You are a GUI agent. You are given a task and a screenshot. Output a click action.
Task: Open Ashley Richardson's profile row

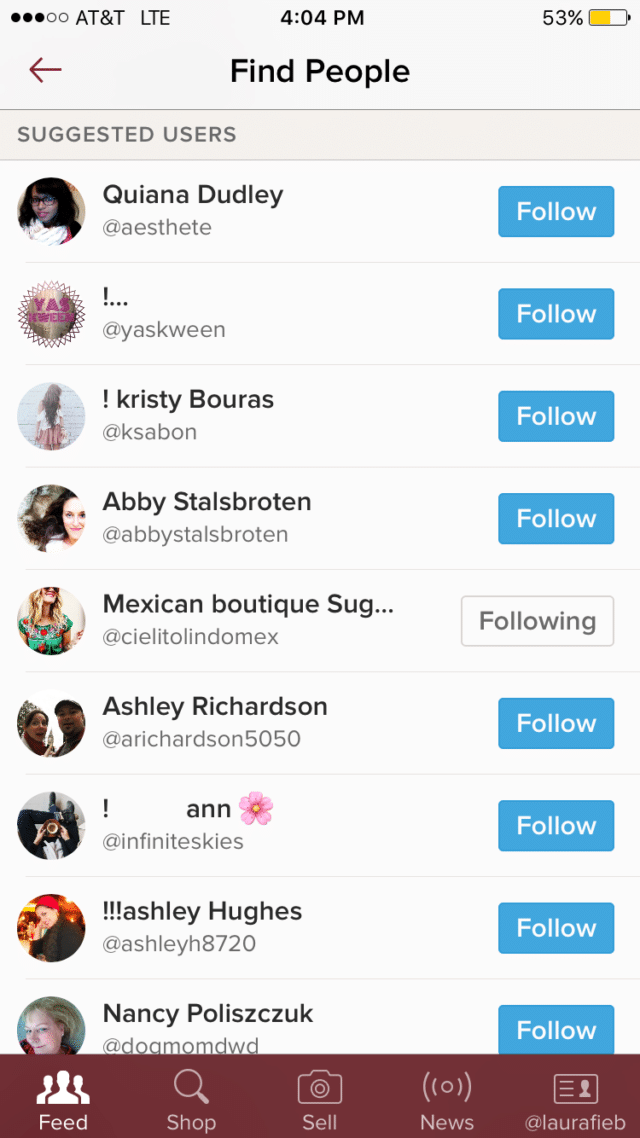pyautogui.click(x=320, y=723)
